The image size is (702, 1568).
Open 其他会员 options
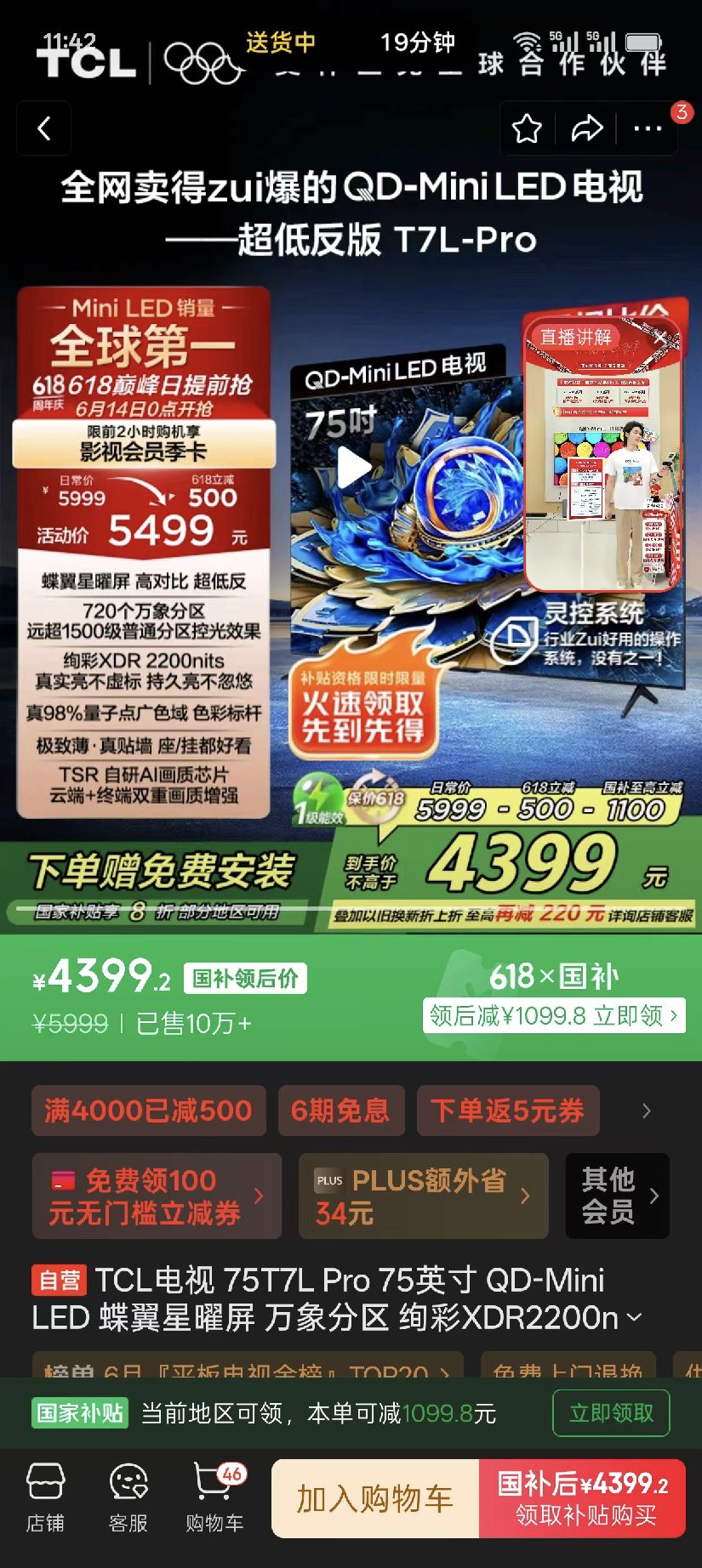point(618,1196)
